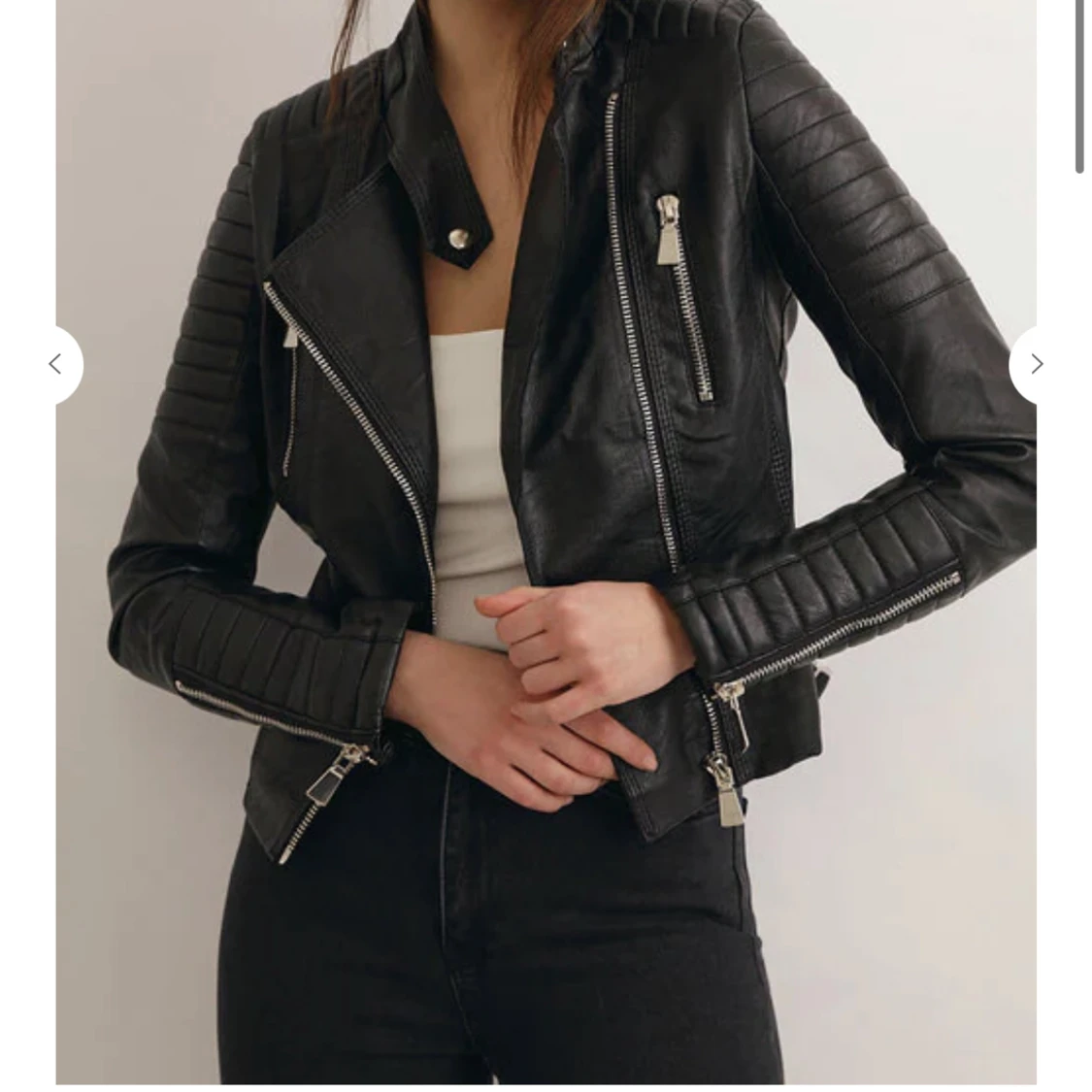The height and width of the screenshot is (1092, 1092).
Task: Show the next product photo
Action: pos(1035,364)
